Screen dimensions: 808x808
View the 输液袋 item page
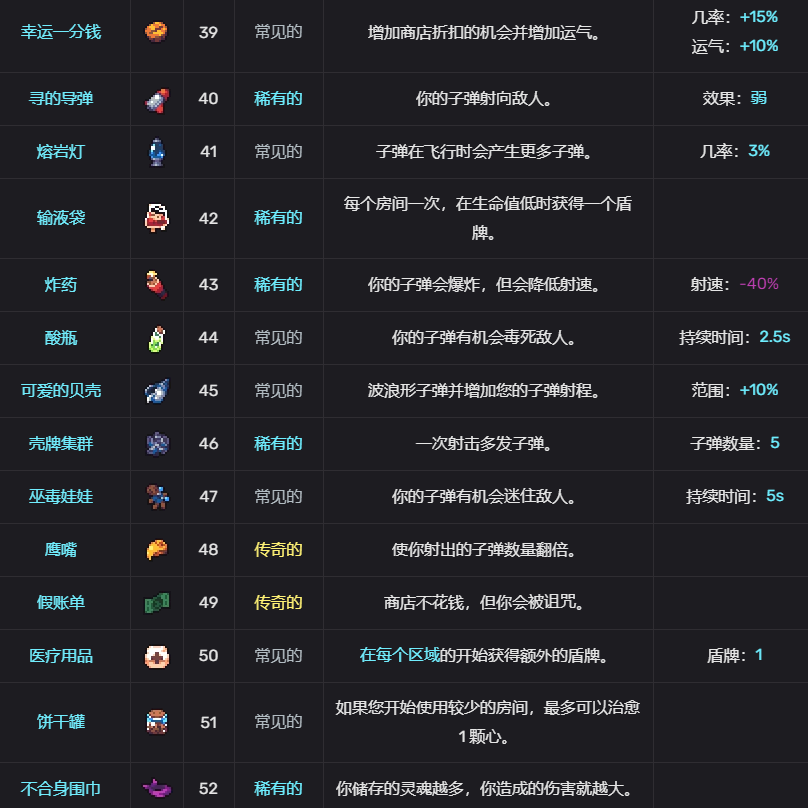[61, 218]
